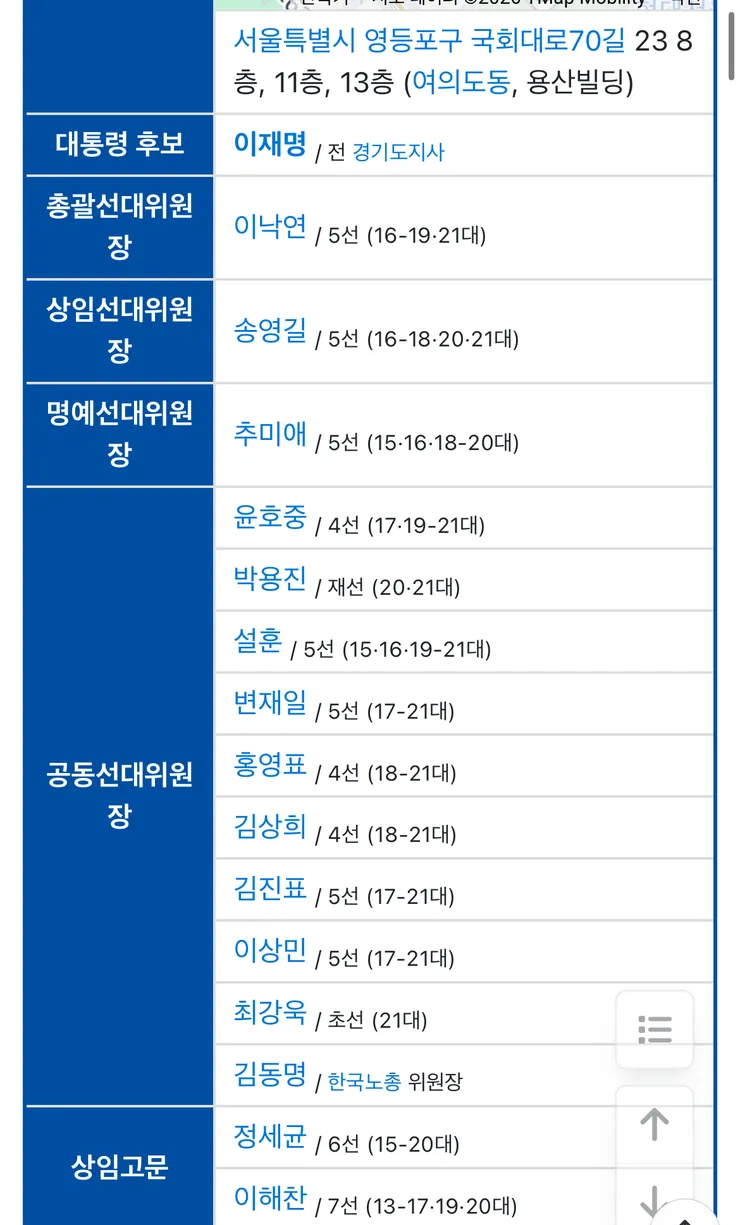This screenshot has width=740, height=1225.
Task: Open the 변재일 link
Action: [270, 703]
